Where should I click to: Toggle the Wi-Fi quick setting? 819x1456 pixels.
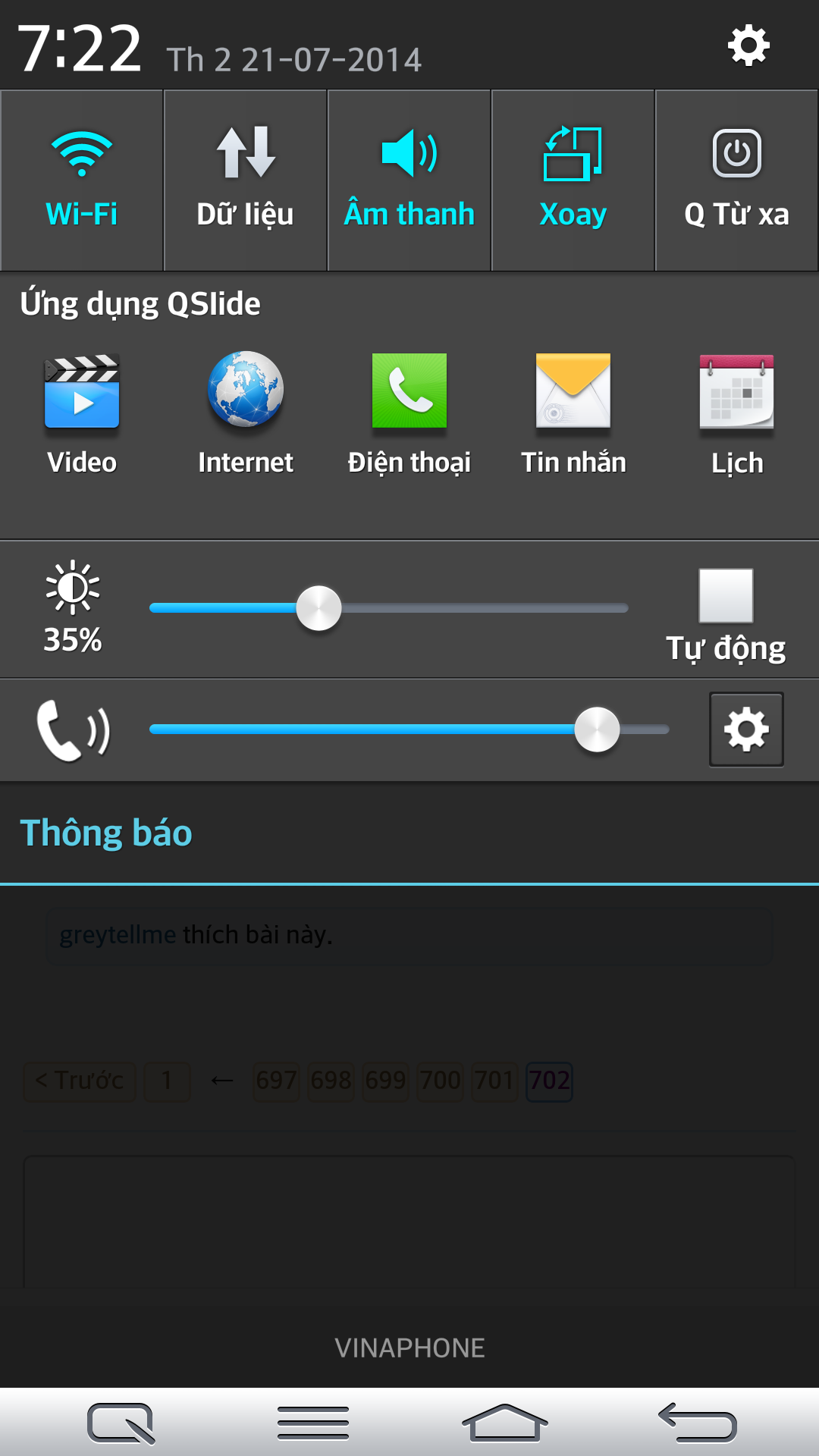[x=82, y=180]
